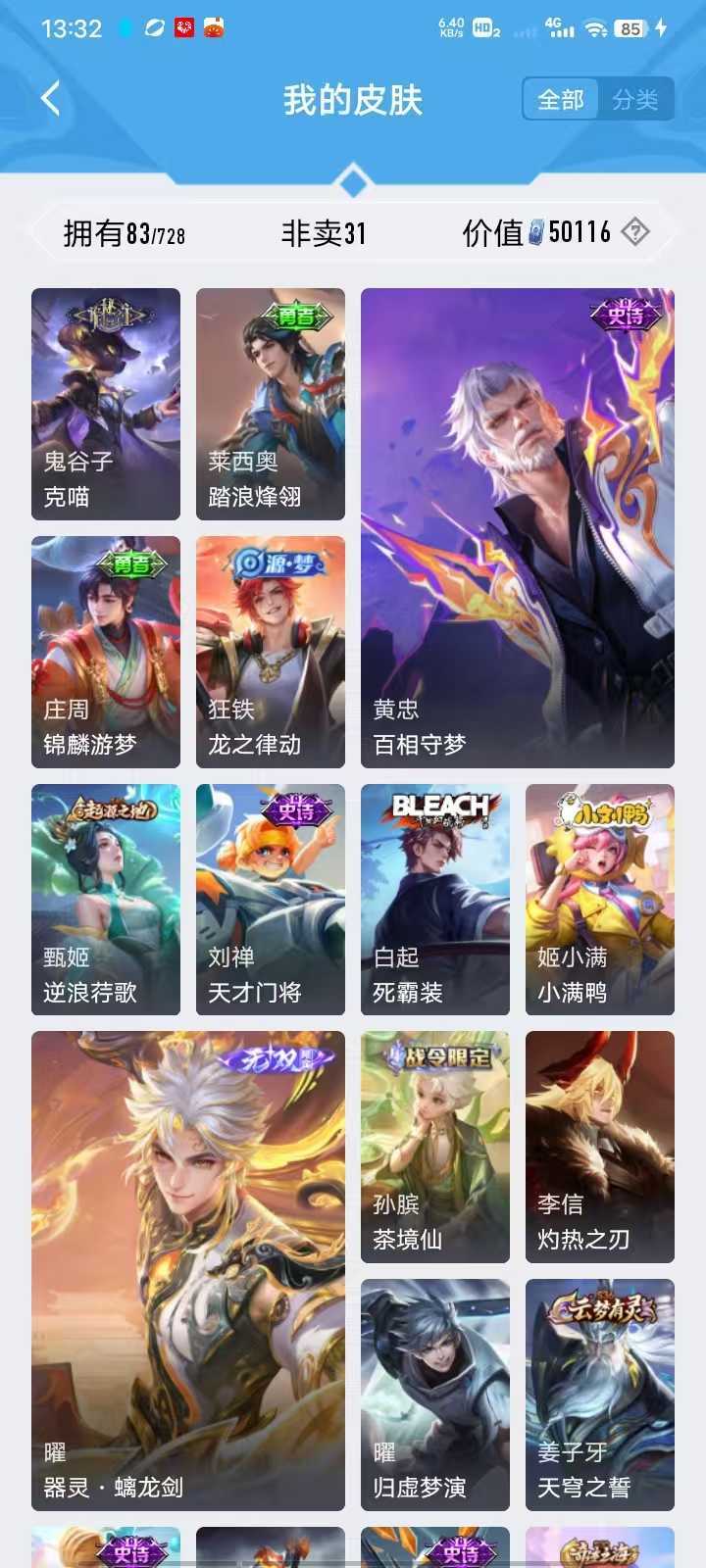View the 姜子牙 天穹之誓 skin
The width and height of the screenshot is (706, 1568).
tap(600, 1395)
